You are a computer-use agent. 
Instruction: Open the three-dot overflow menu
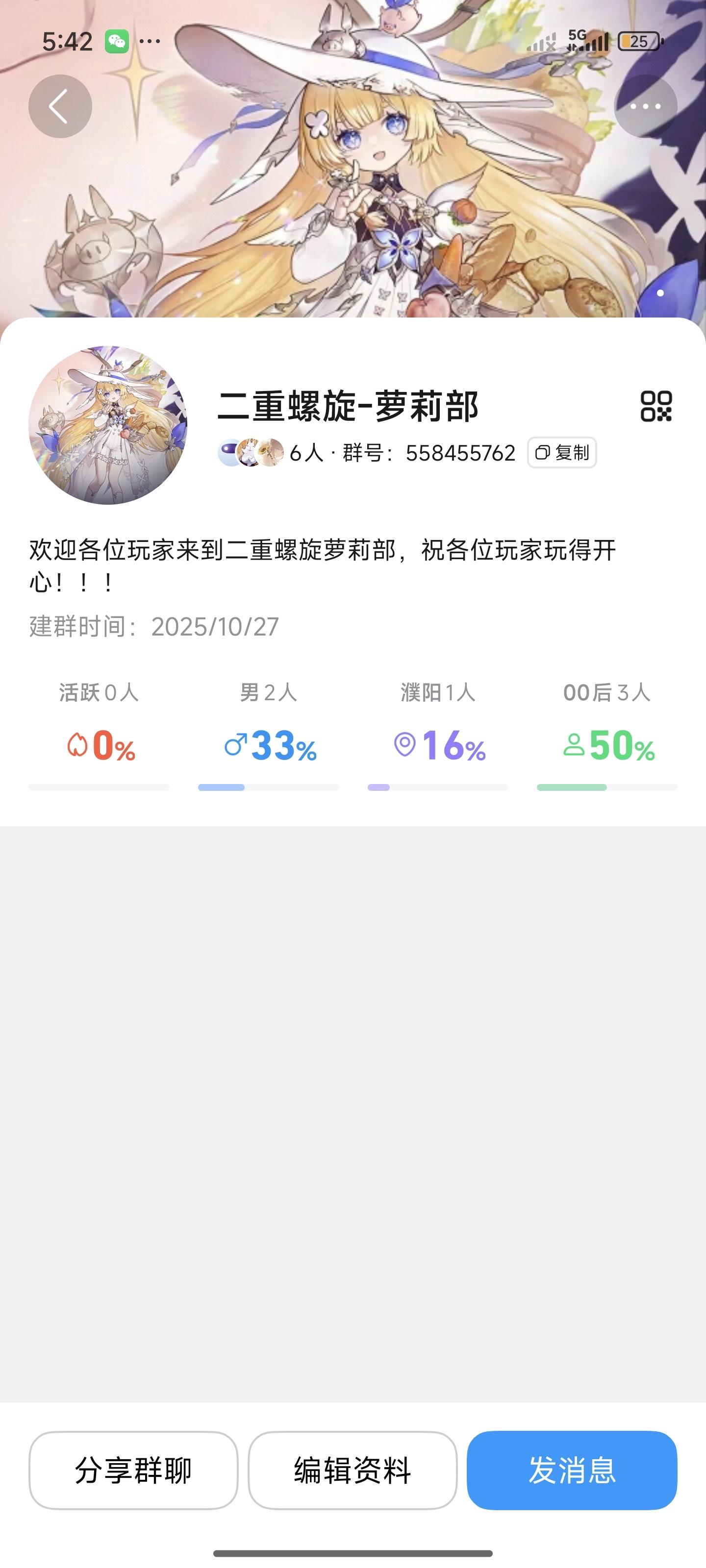click(645, 106)
